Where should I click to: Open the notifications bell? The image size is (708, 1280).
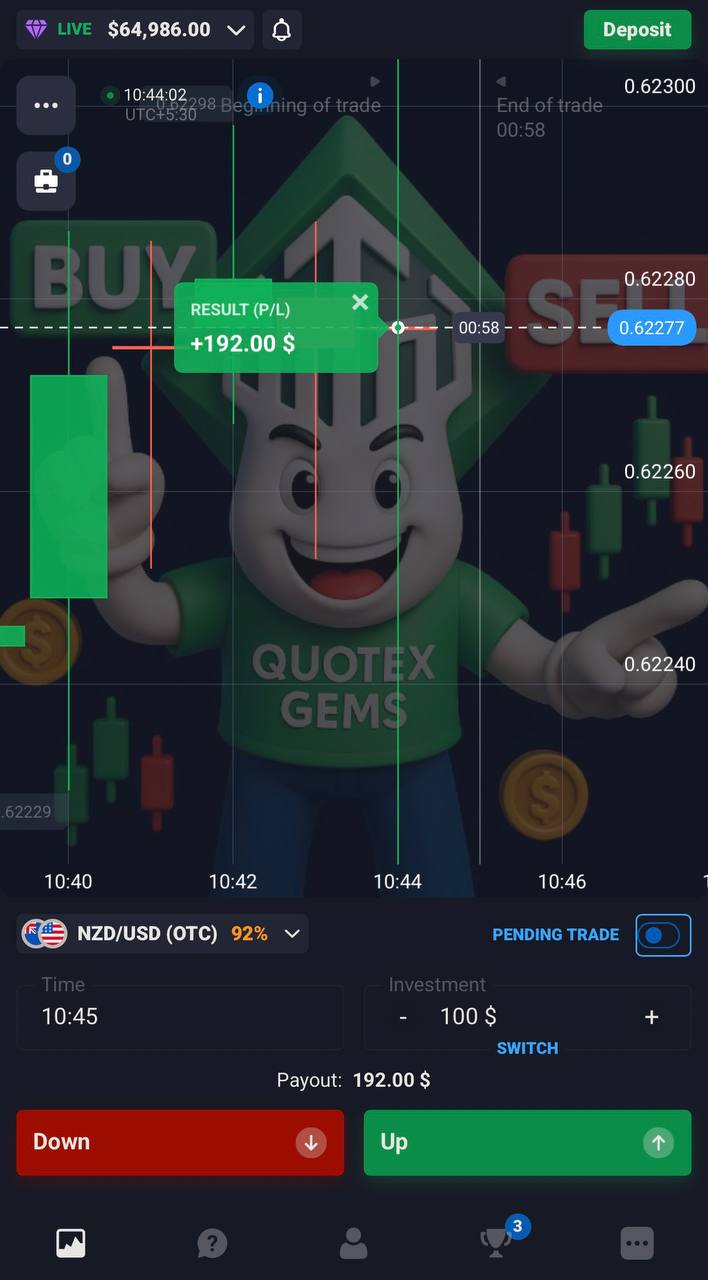[282, 30]
